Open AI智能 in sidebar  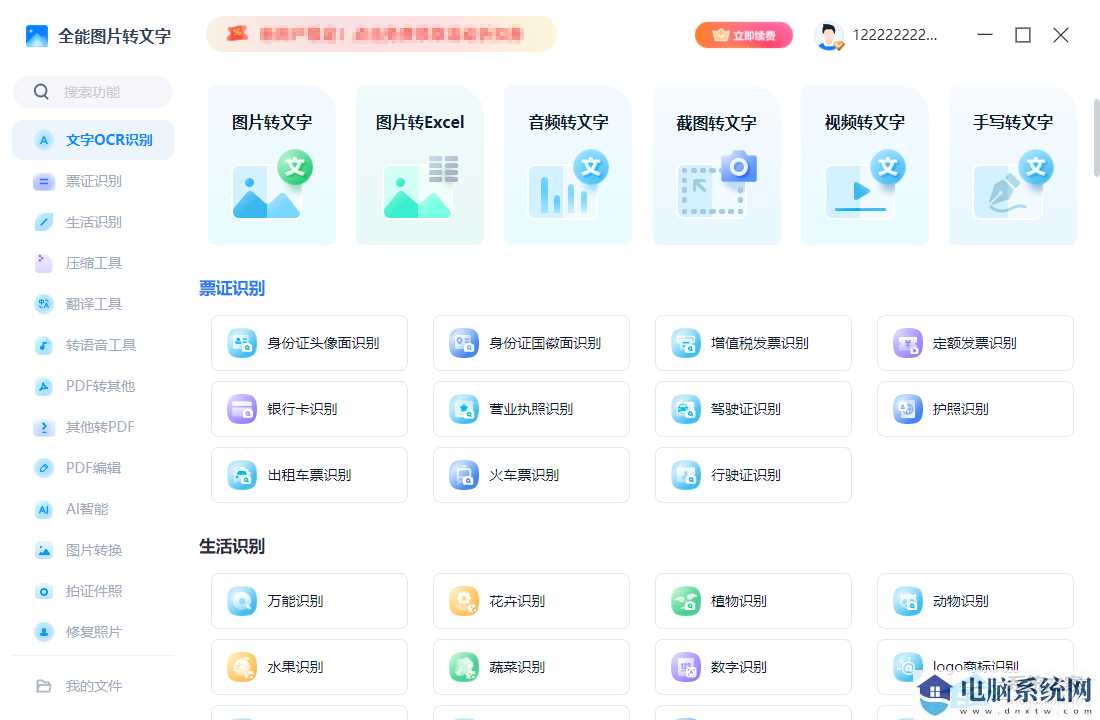(86, 509)
